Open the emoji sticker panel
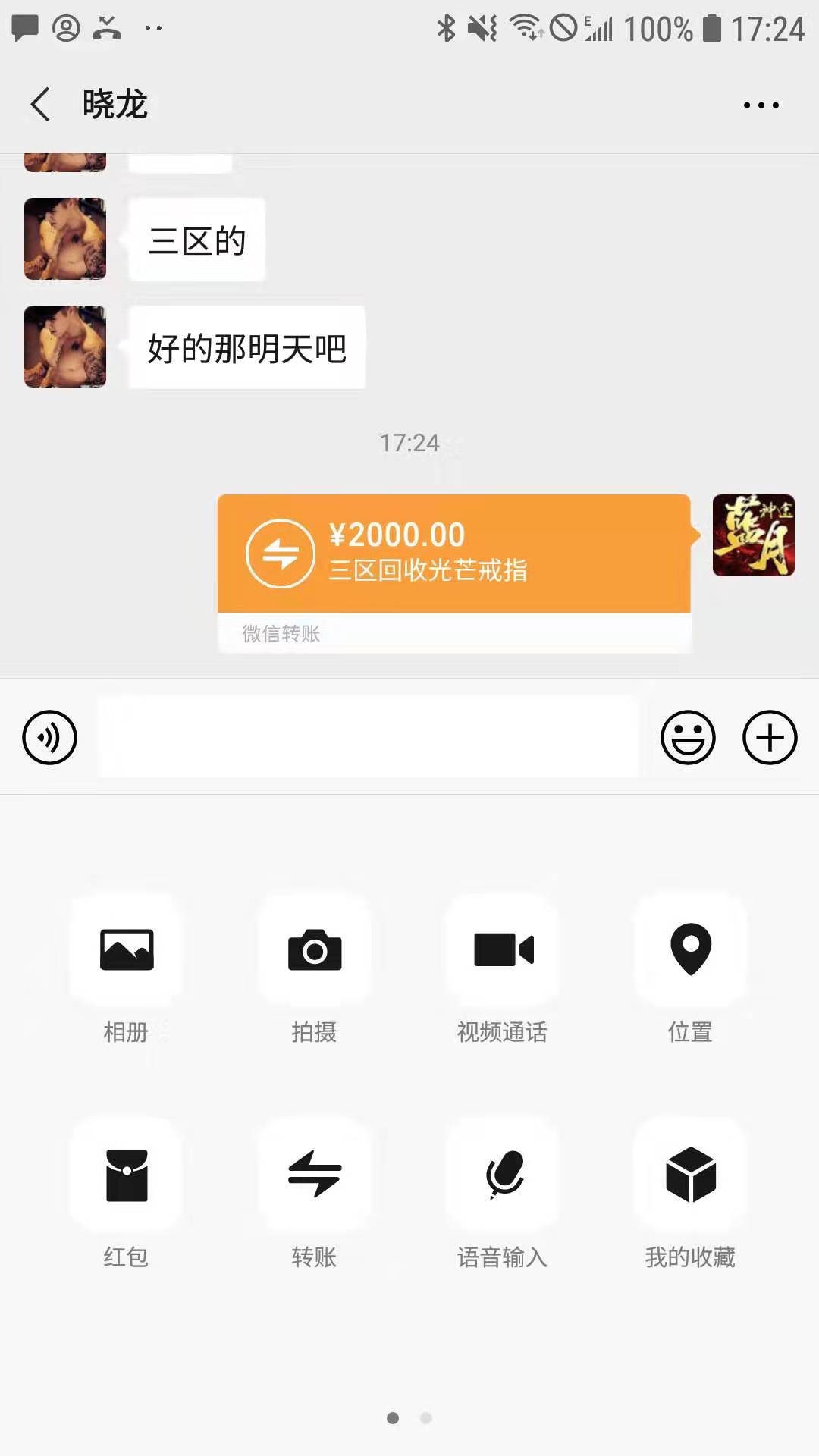 (x=688, y=737)
